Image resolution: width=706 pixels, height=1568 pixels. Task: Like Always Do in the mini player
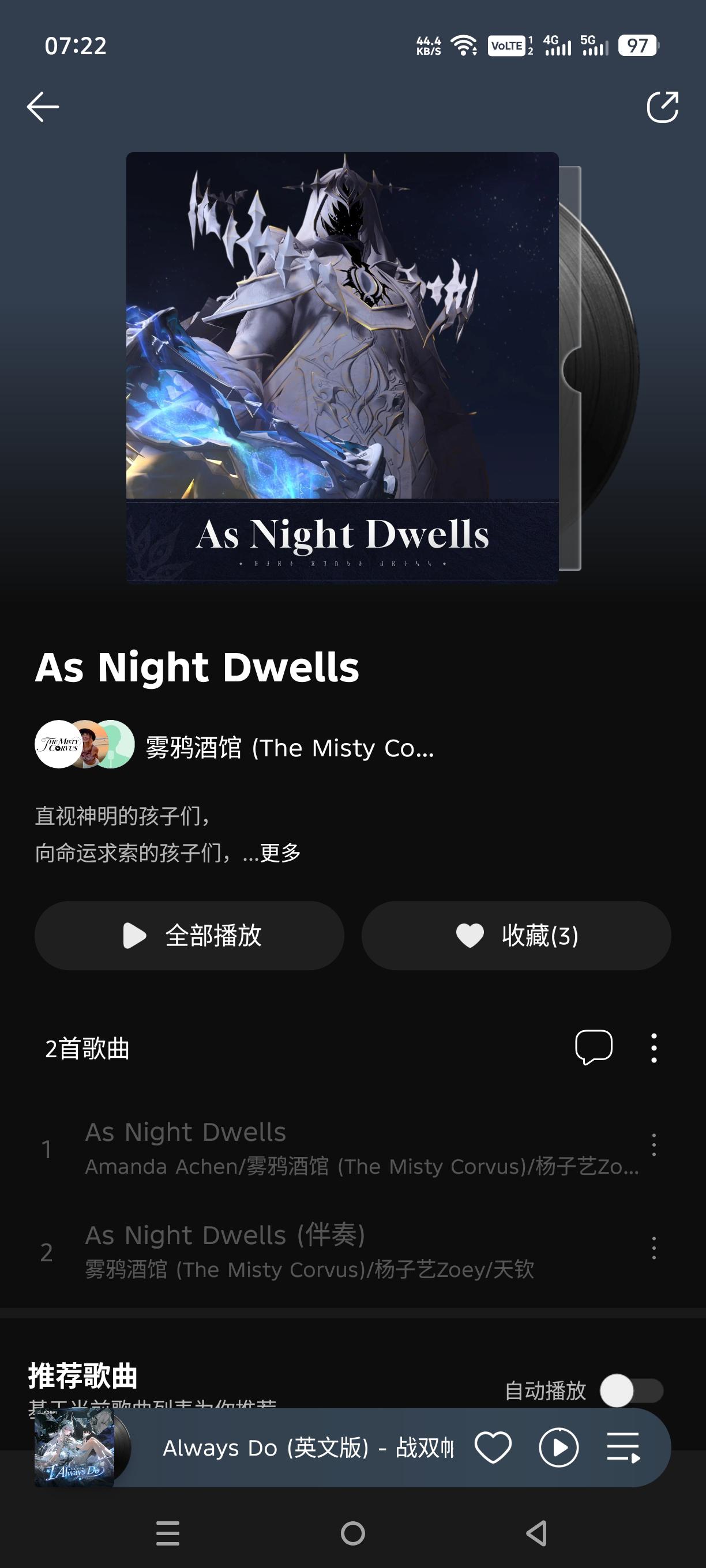coord(493,1448)
